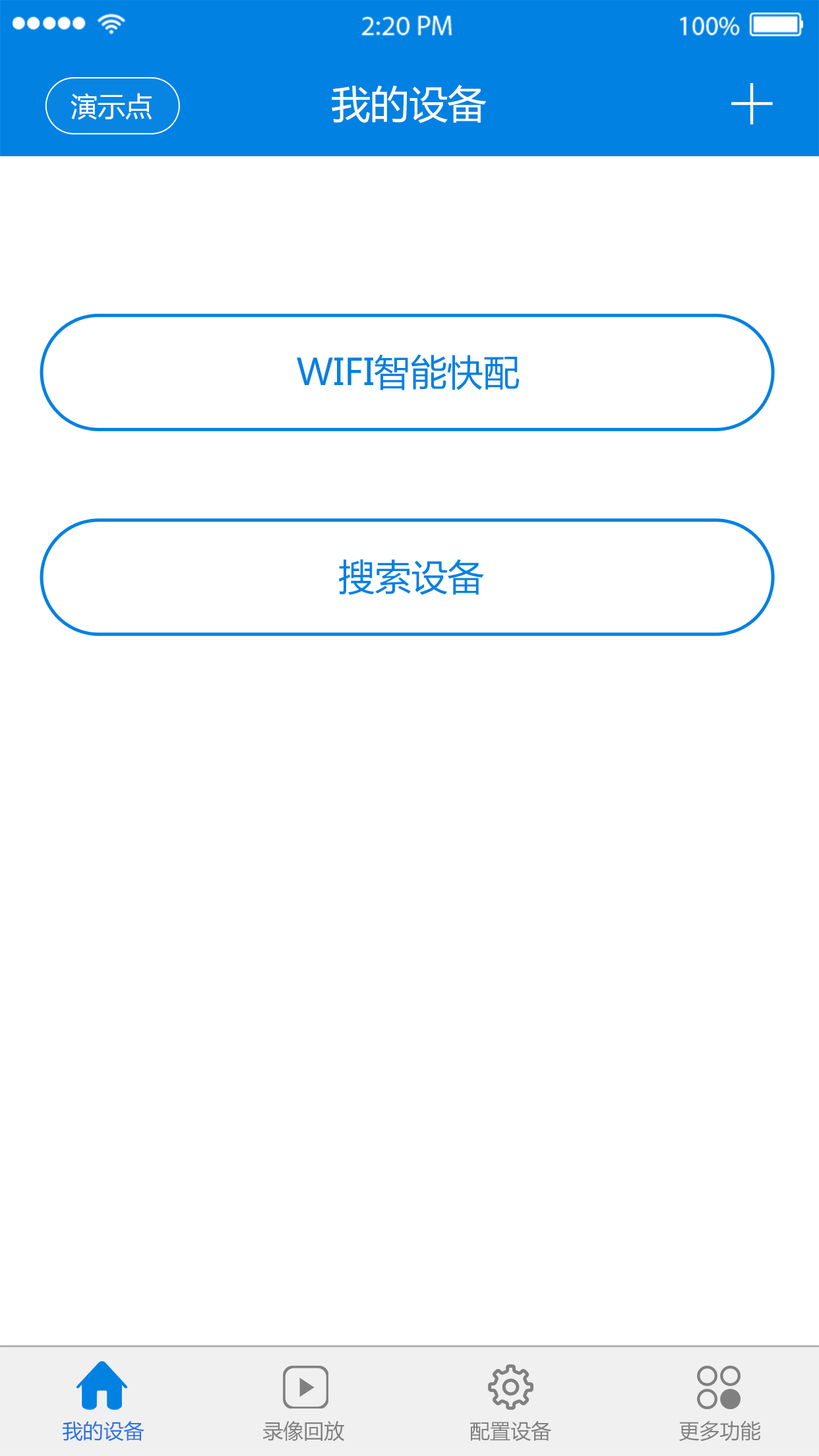
Task: Tap the WIFI智能快配 button text
Action: pyautogui.click(x=409, y=373)
